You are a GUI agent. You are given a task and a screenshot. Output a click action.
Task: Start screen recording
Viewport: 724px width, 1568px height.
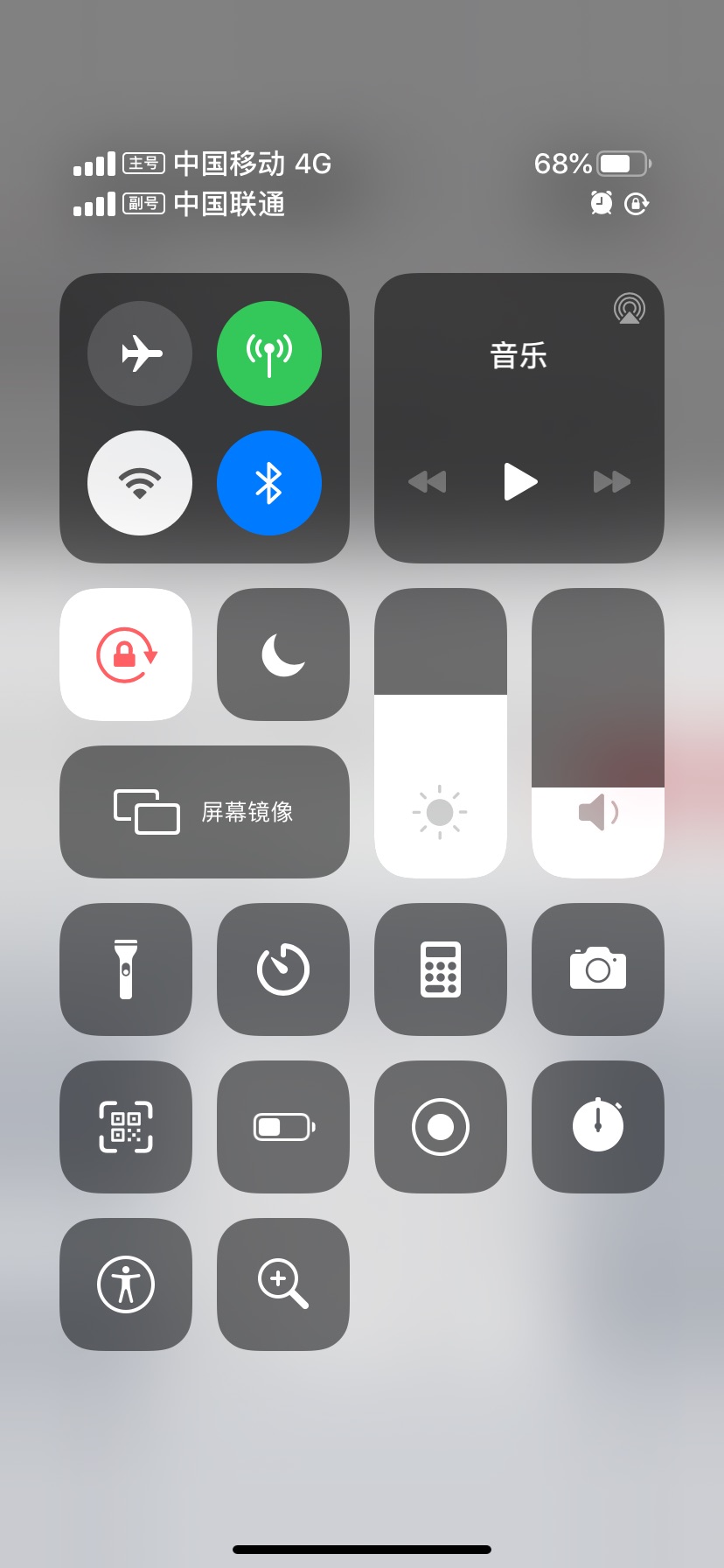441,1127
